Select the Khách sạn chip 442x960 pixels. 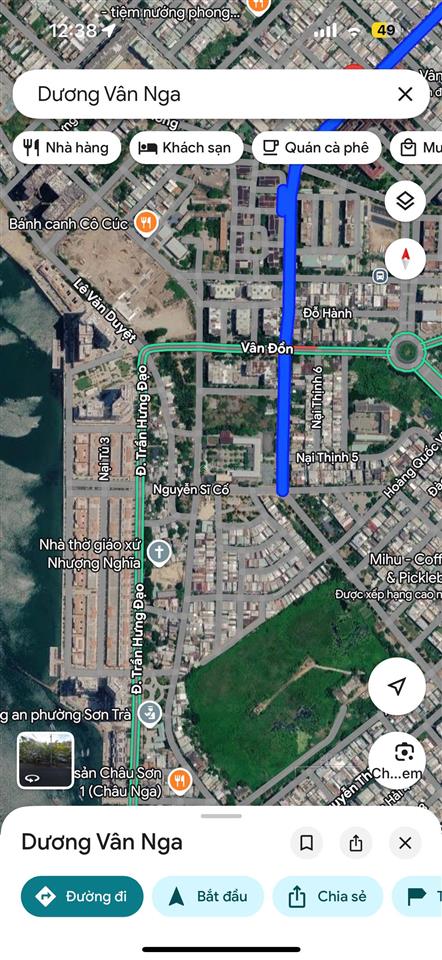[x=186, y=148]
